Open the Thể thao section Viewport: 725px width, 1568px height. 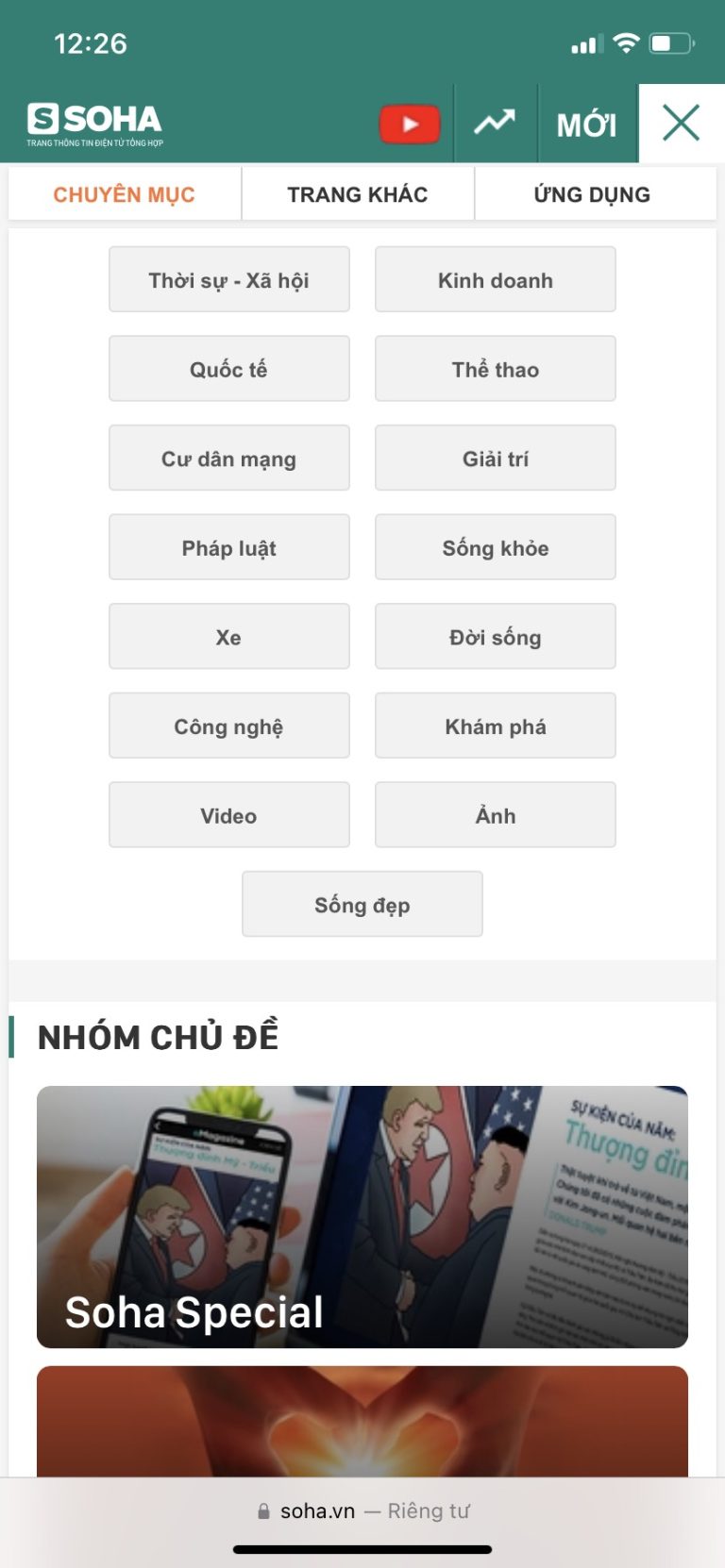coord(495,368)
